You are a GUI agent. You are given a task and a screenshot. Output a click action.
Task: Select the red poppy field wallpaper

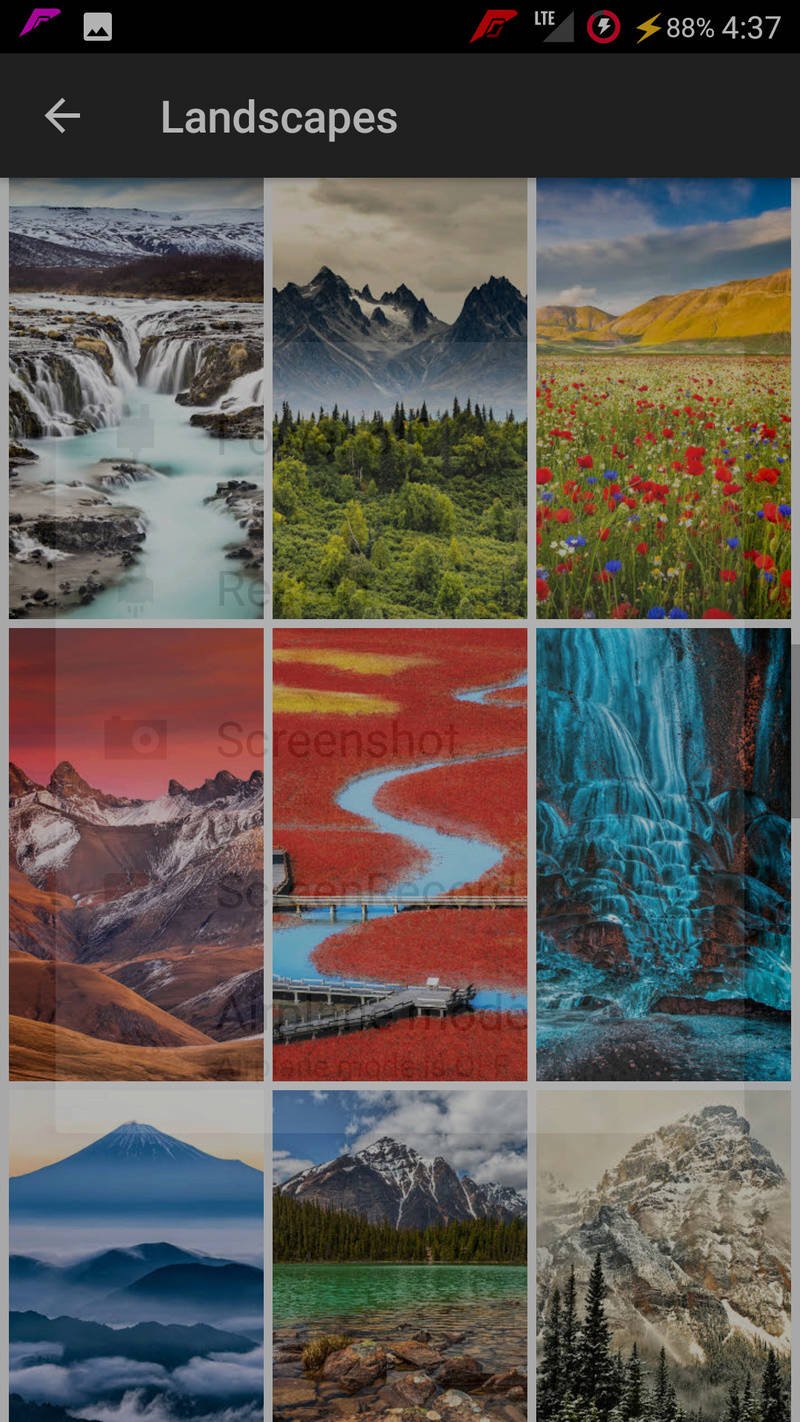pos(663,398)
